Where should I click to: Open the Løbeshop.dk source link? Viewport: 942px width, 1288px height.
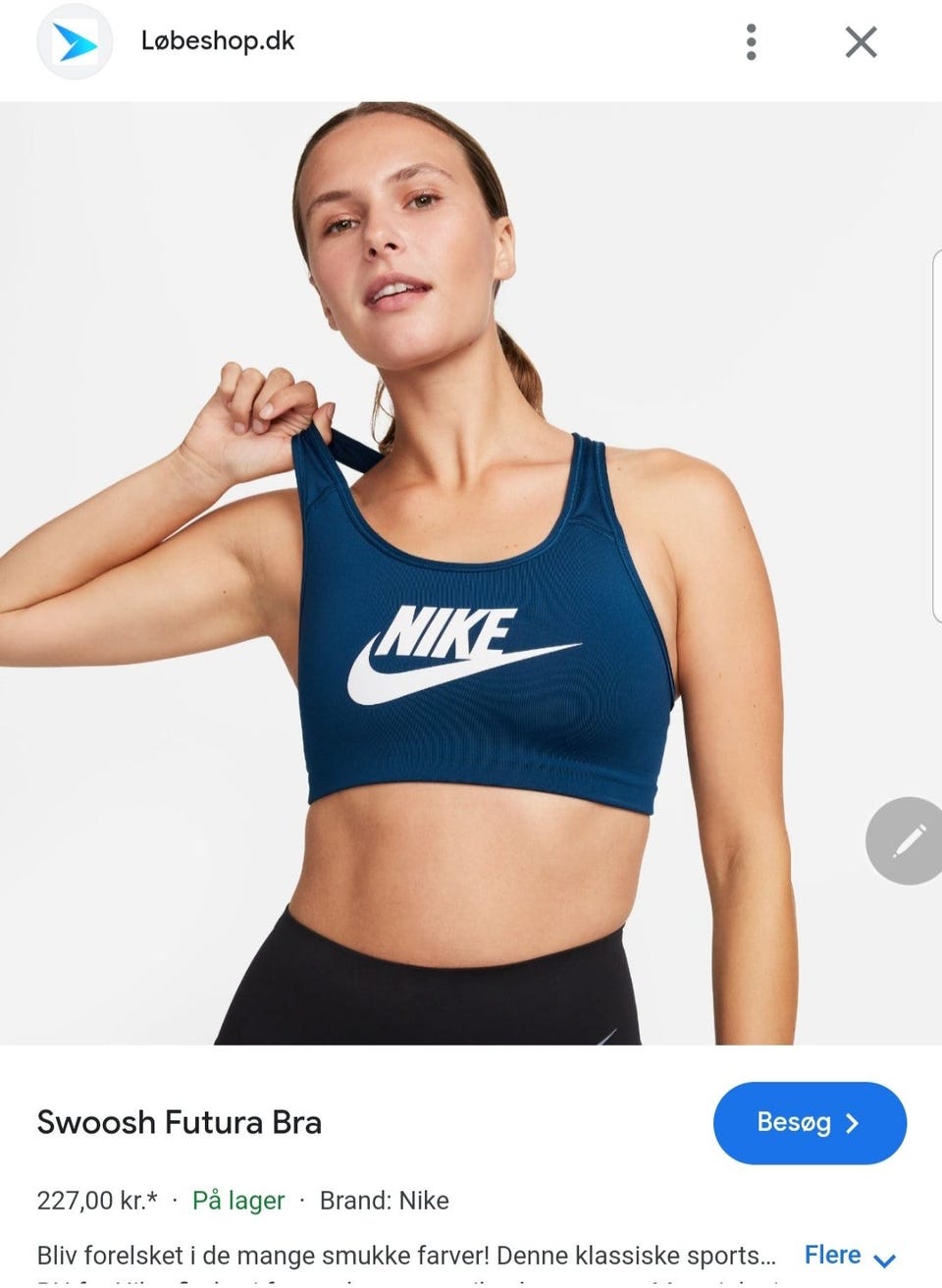click(x=217, y=42)
